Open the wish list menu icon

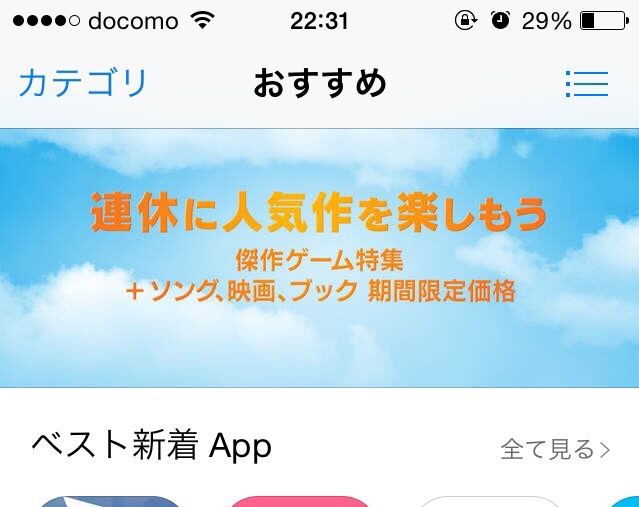587,83
